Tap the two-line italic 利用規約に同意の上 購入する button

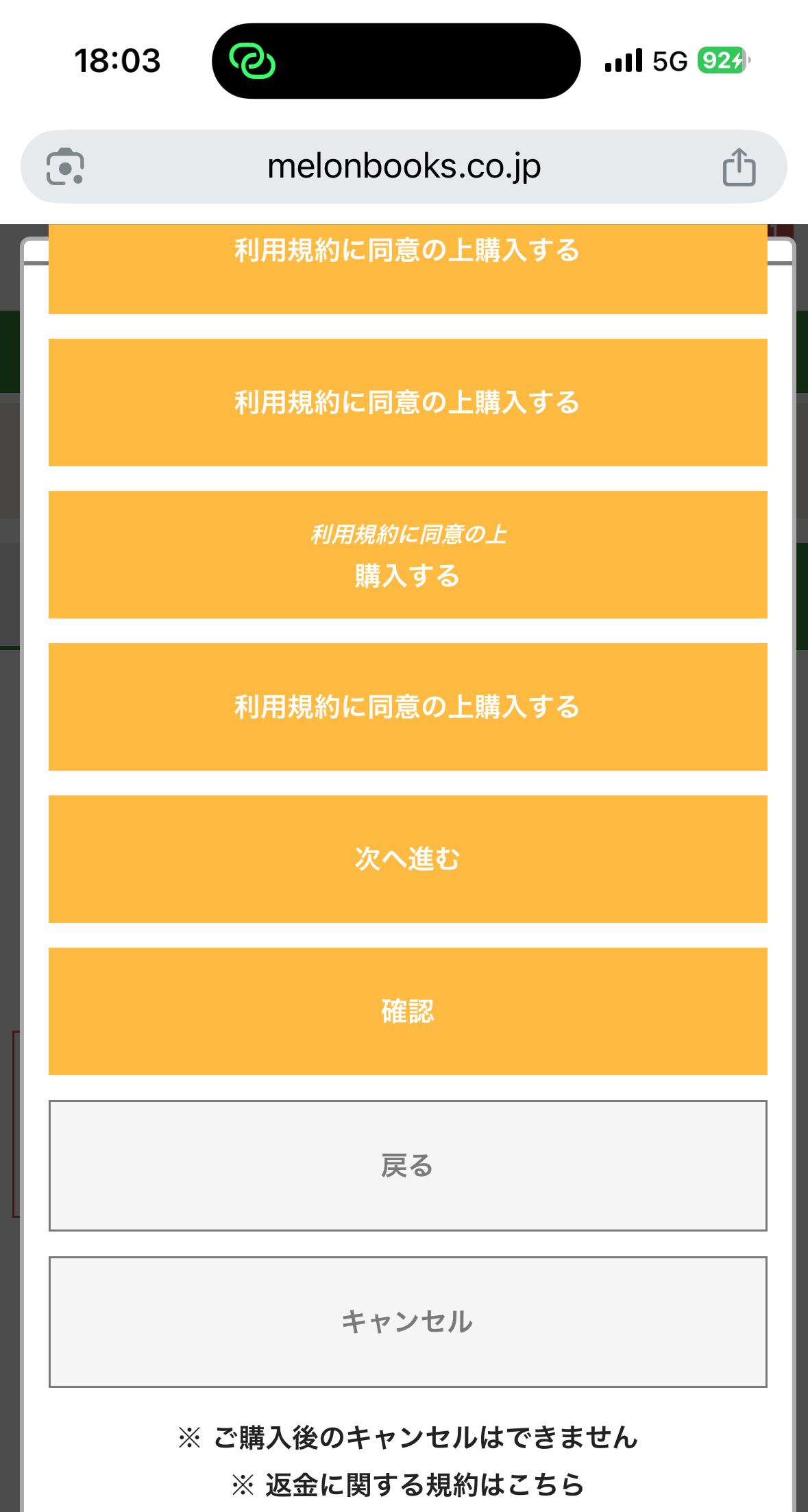(408, 555)
